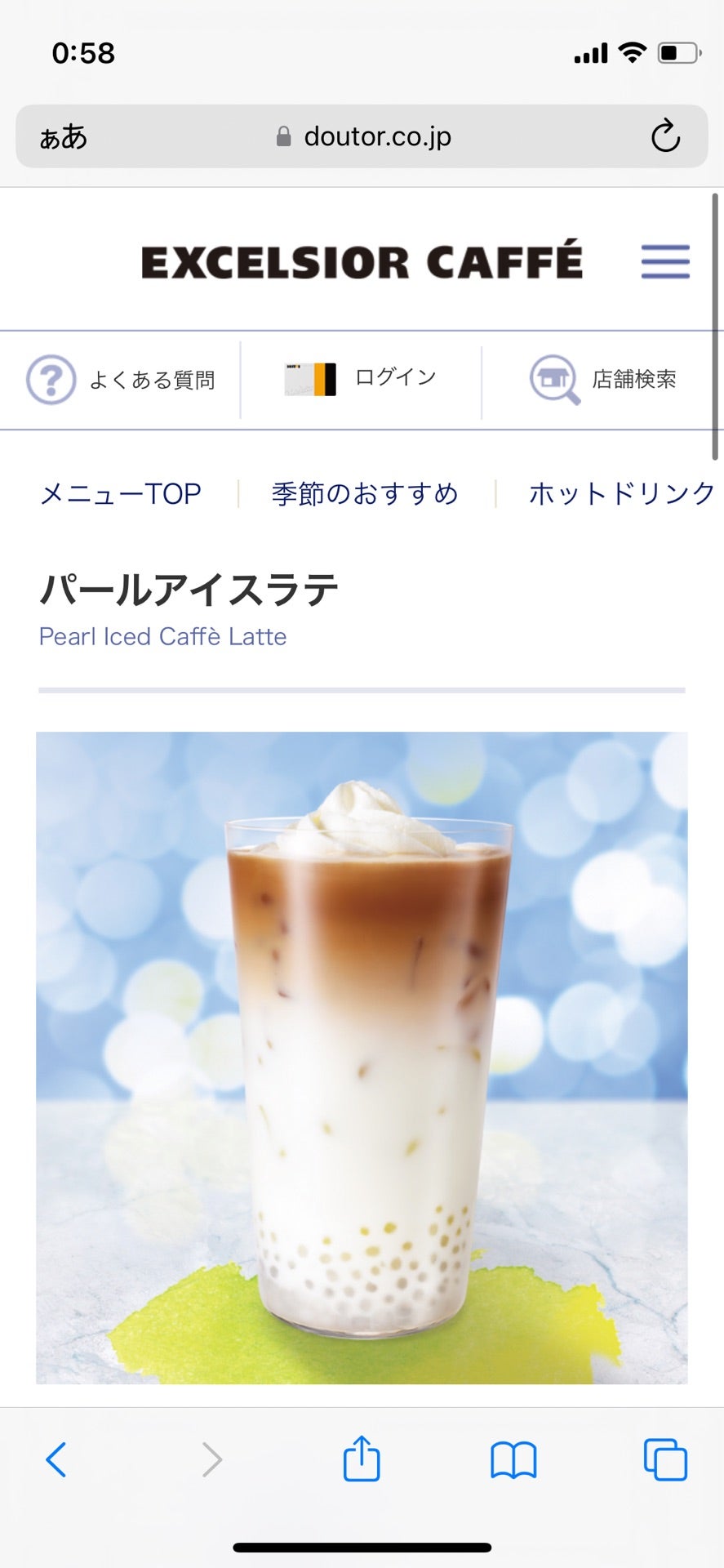Image resolution: width=724 pixels, height=1568 pixels.
Task: Switch to 季節のおすすめ tab
Action: [365, 494]
